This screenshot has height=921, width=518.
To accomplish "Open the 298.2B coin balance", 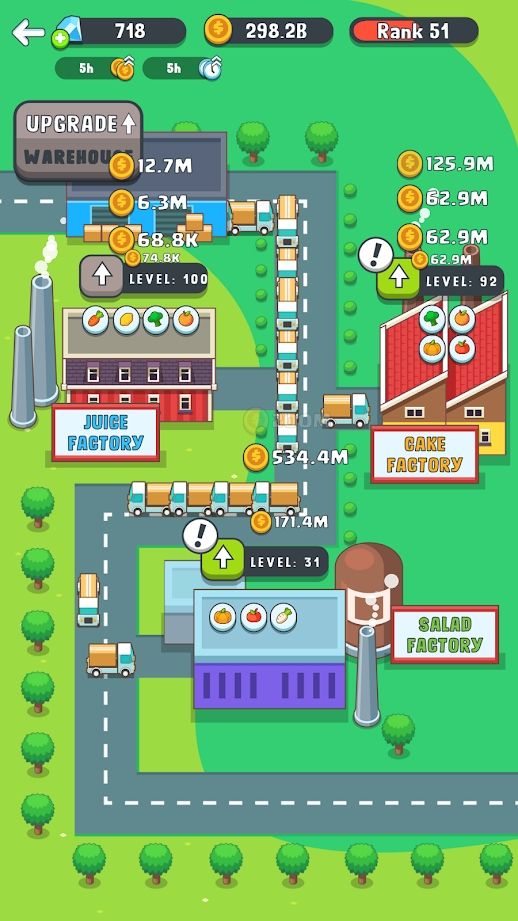I will 269,31.
